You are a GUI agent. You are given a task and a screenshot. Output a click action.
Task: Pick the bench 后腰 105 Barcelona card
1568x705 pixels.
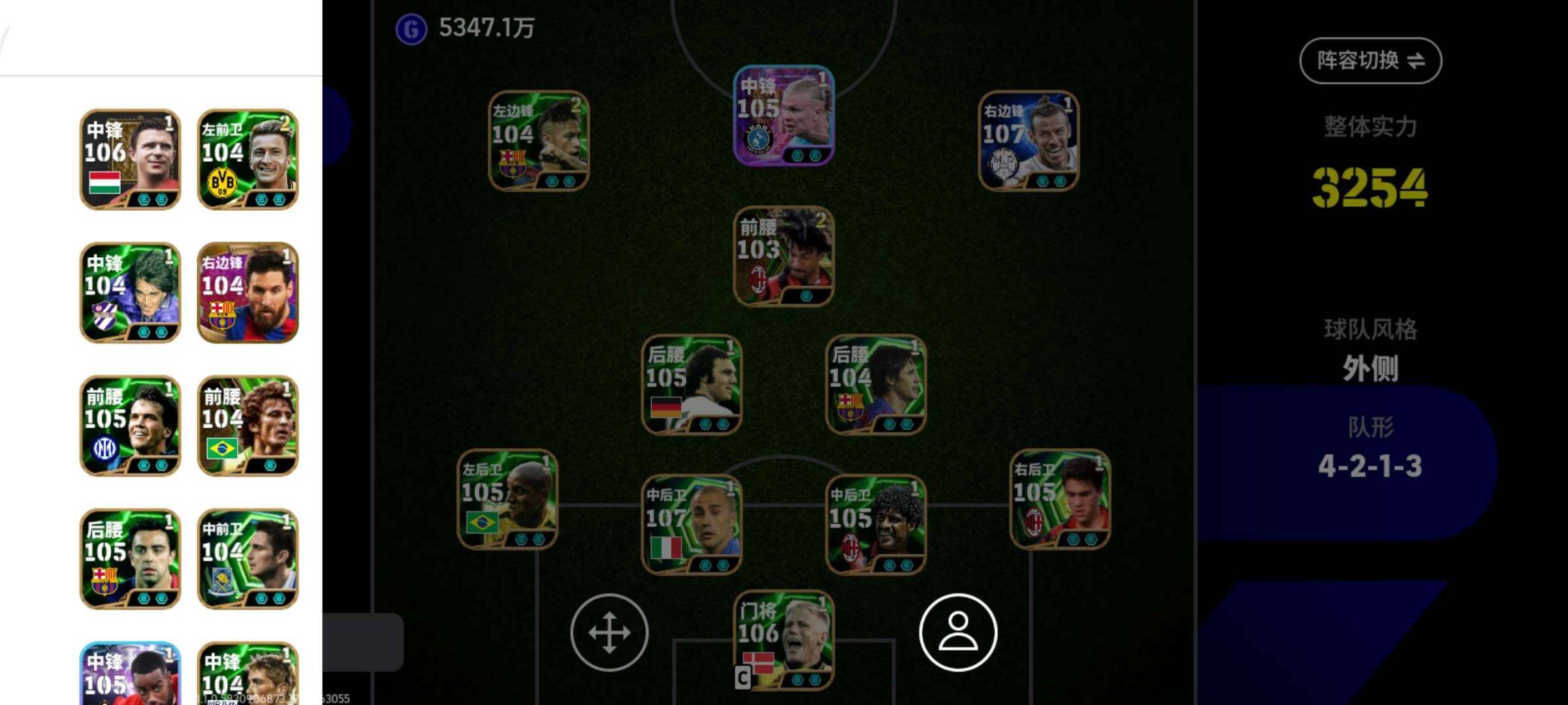pyautogui.click(x=130, y=559)
